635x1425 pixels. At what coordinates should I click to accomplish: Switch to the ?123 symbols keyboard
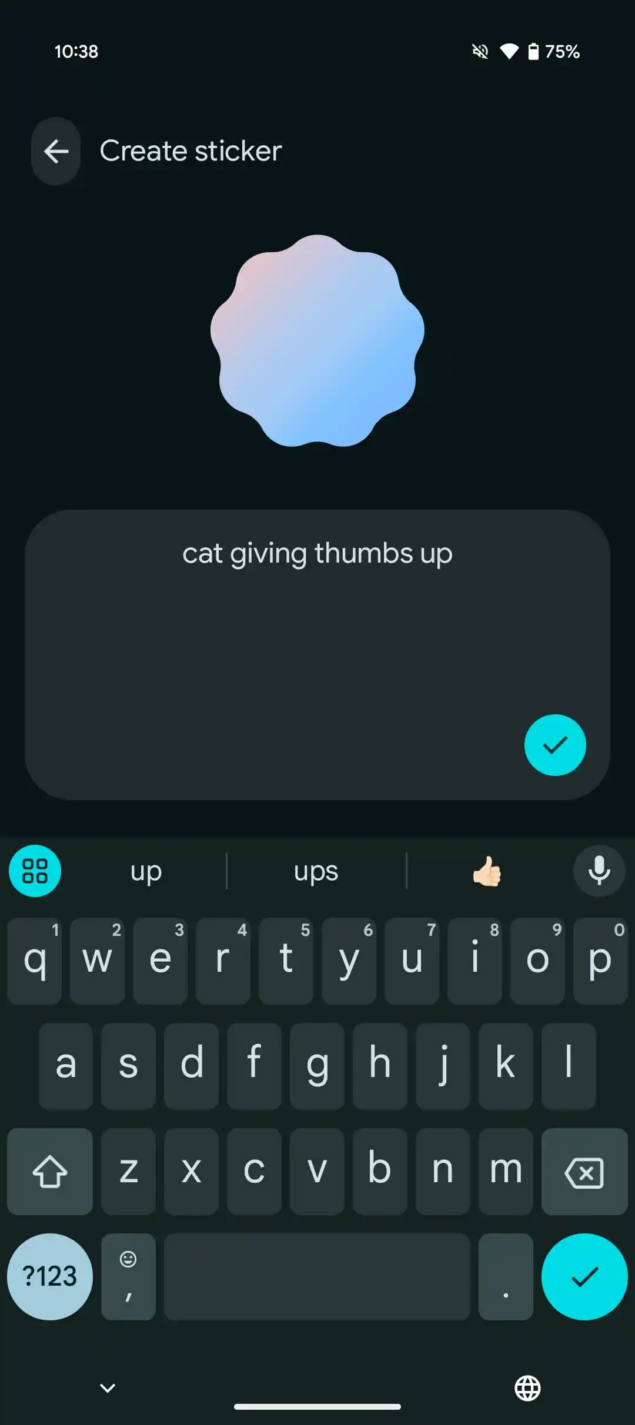(50, 1276)
